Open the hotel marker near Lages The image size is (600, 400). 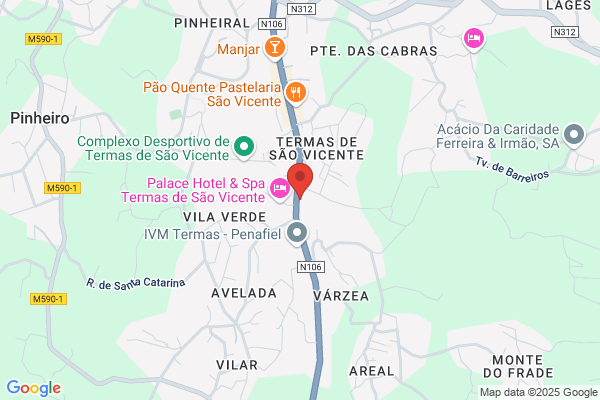coord(474,39)
